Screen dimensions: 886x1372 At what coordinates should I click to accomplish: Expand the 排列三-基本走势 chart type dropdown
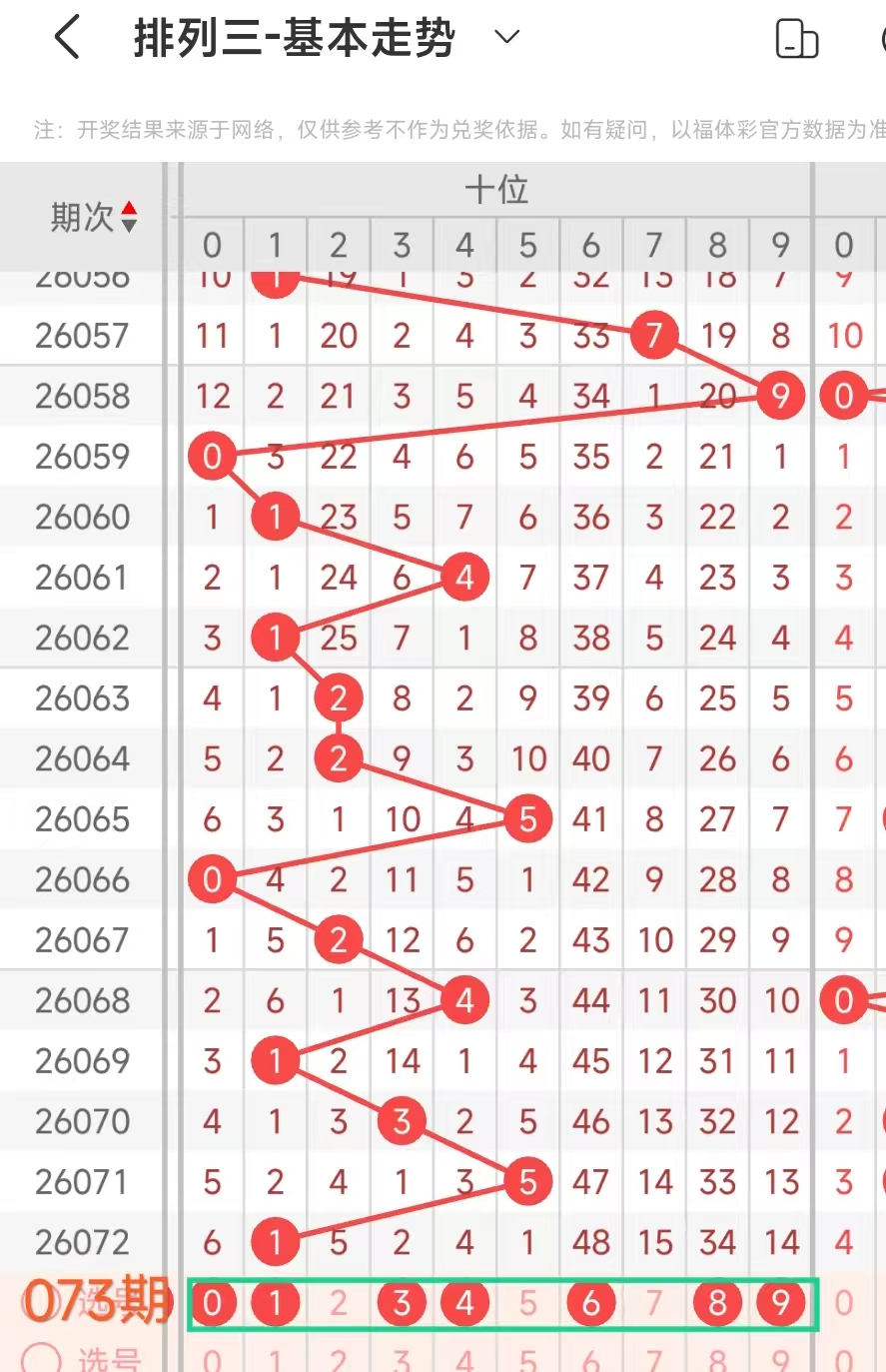[x=507, y=38]
